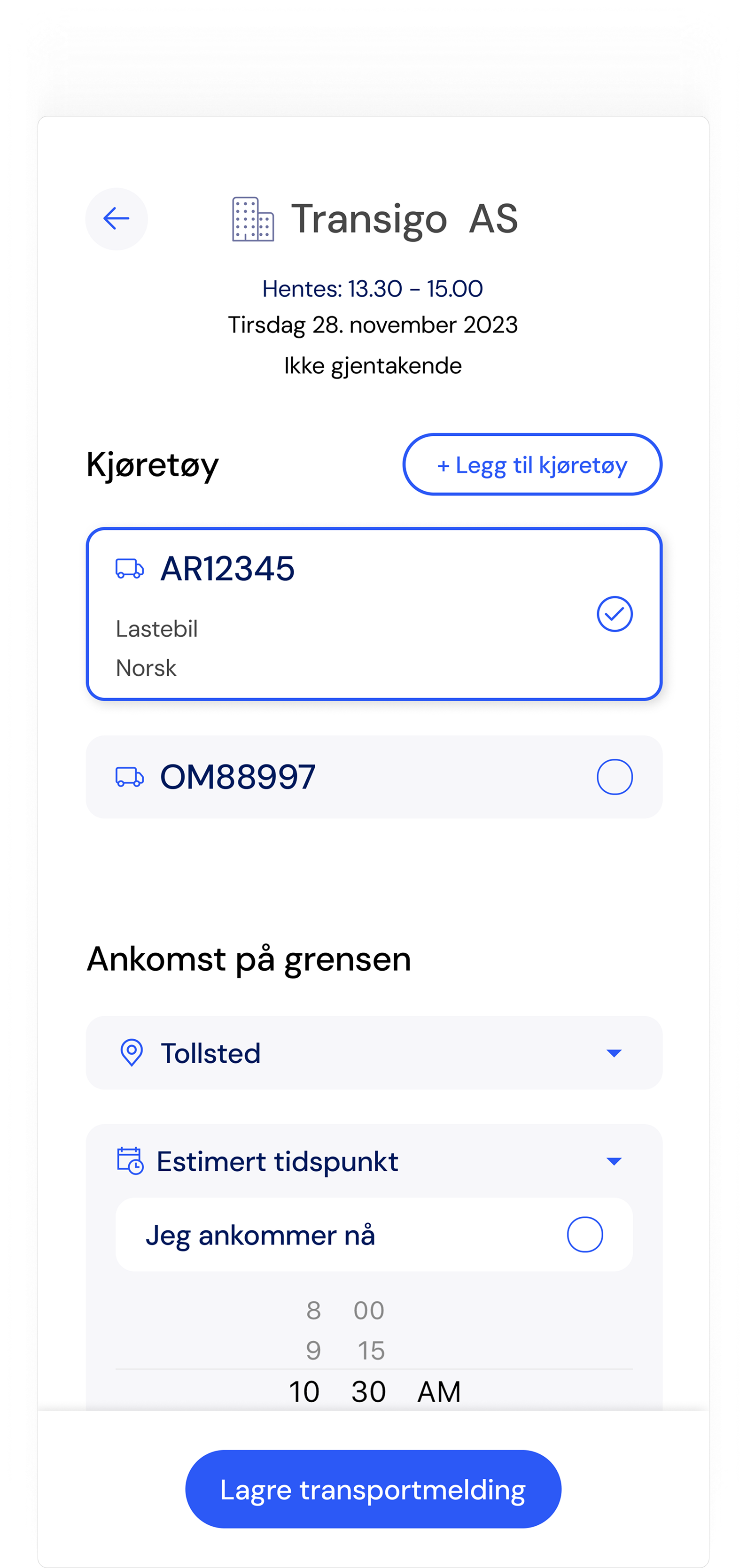
Task: Open the Tollsted dropdown
Action: click(x=374, y=1052)
